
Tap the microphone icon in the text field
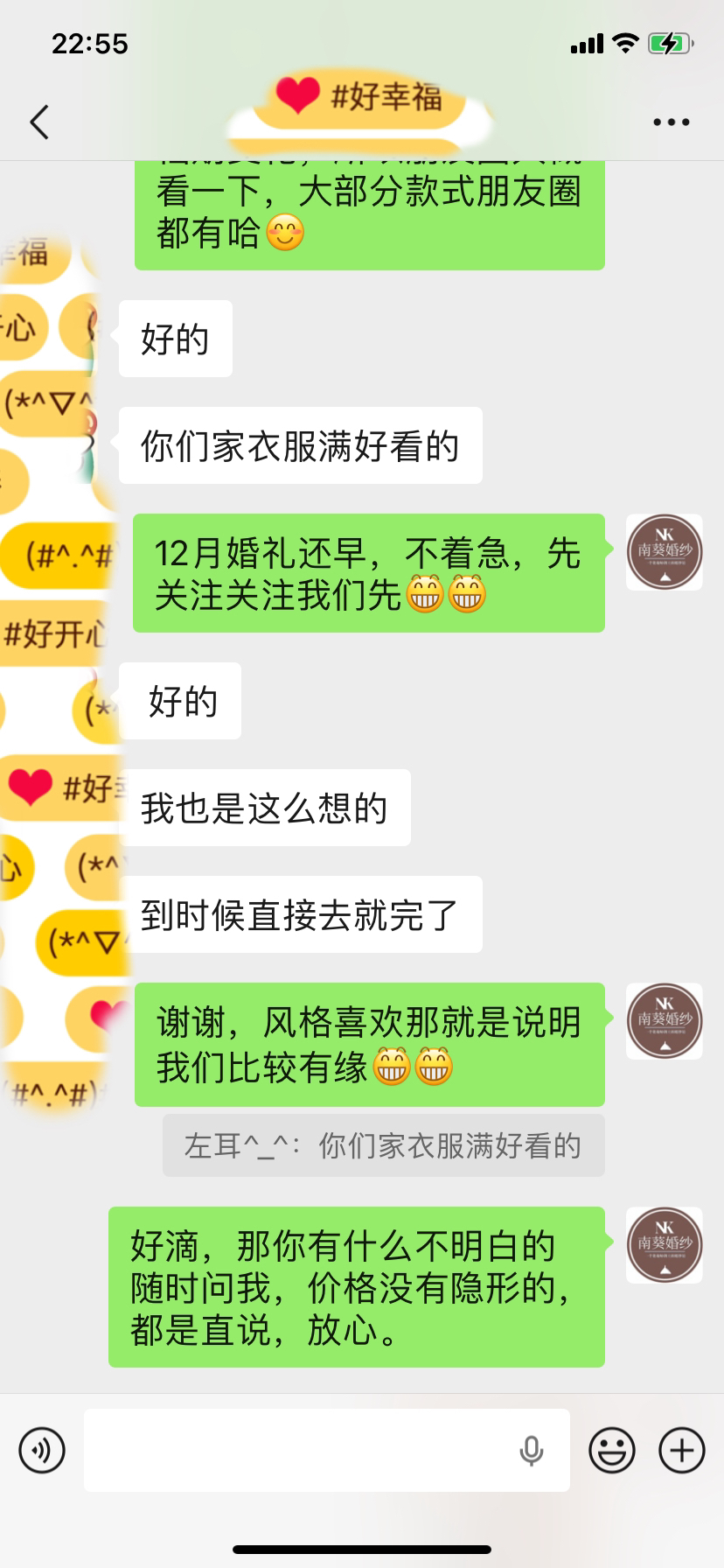coord(531,1451)
